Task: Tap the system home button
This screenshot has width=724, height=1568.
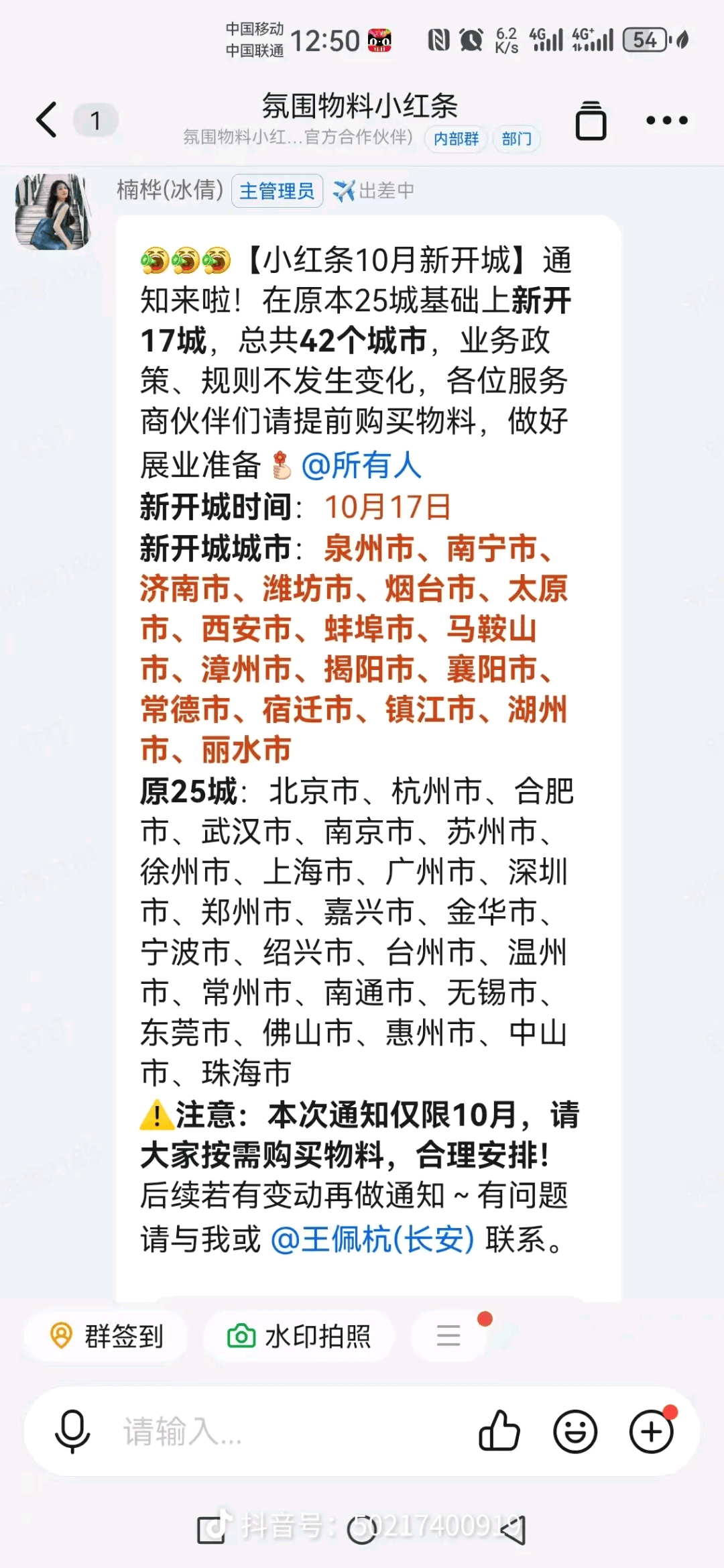Action: click(362, 1530)
